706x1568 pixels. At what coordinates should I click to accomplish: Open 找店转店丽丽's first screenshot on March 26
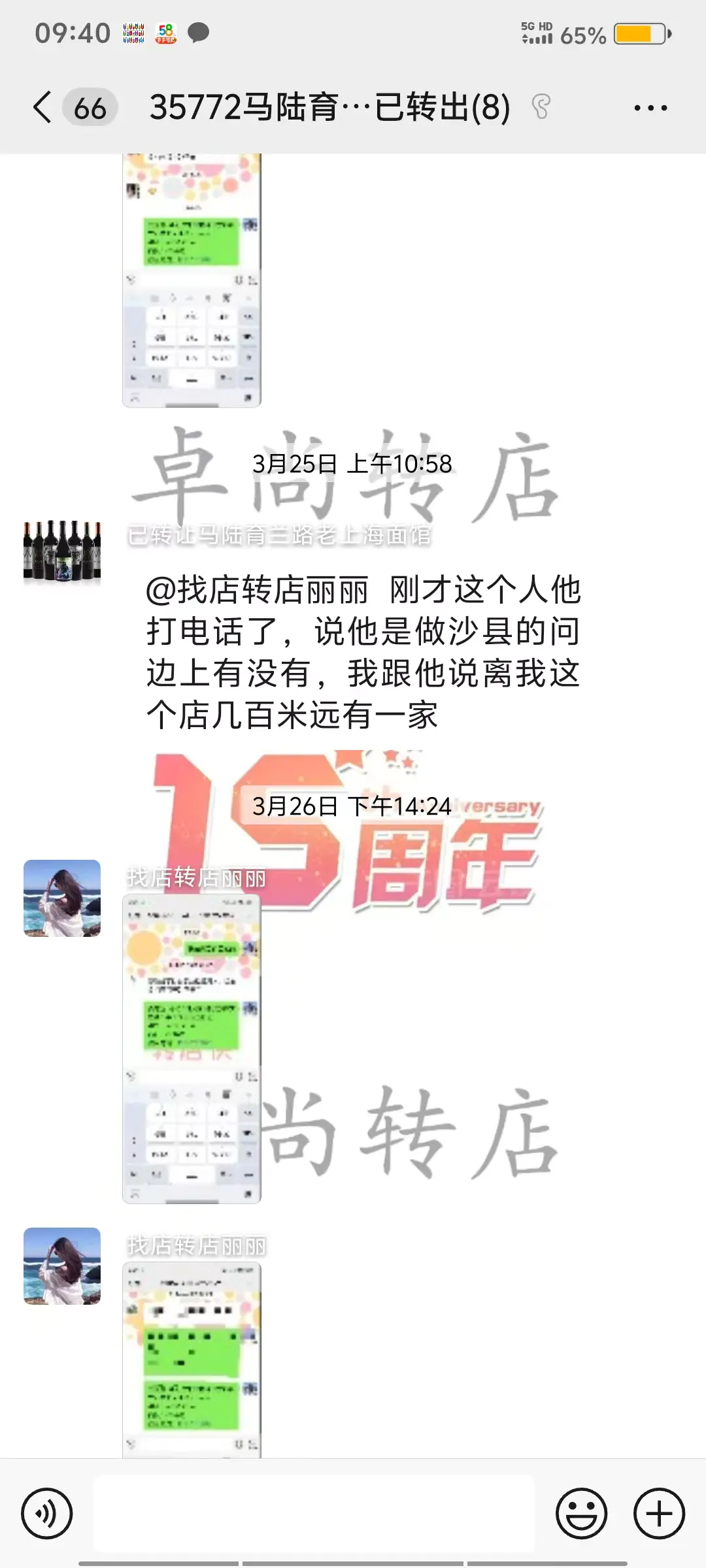192,1049
